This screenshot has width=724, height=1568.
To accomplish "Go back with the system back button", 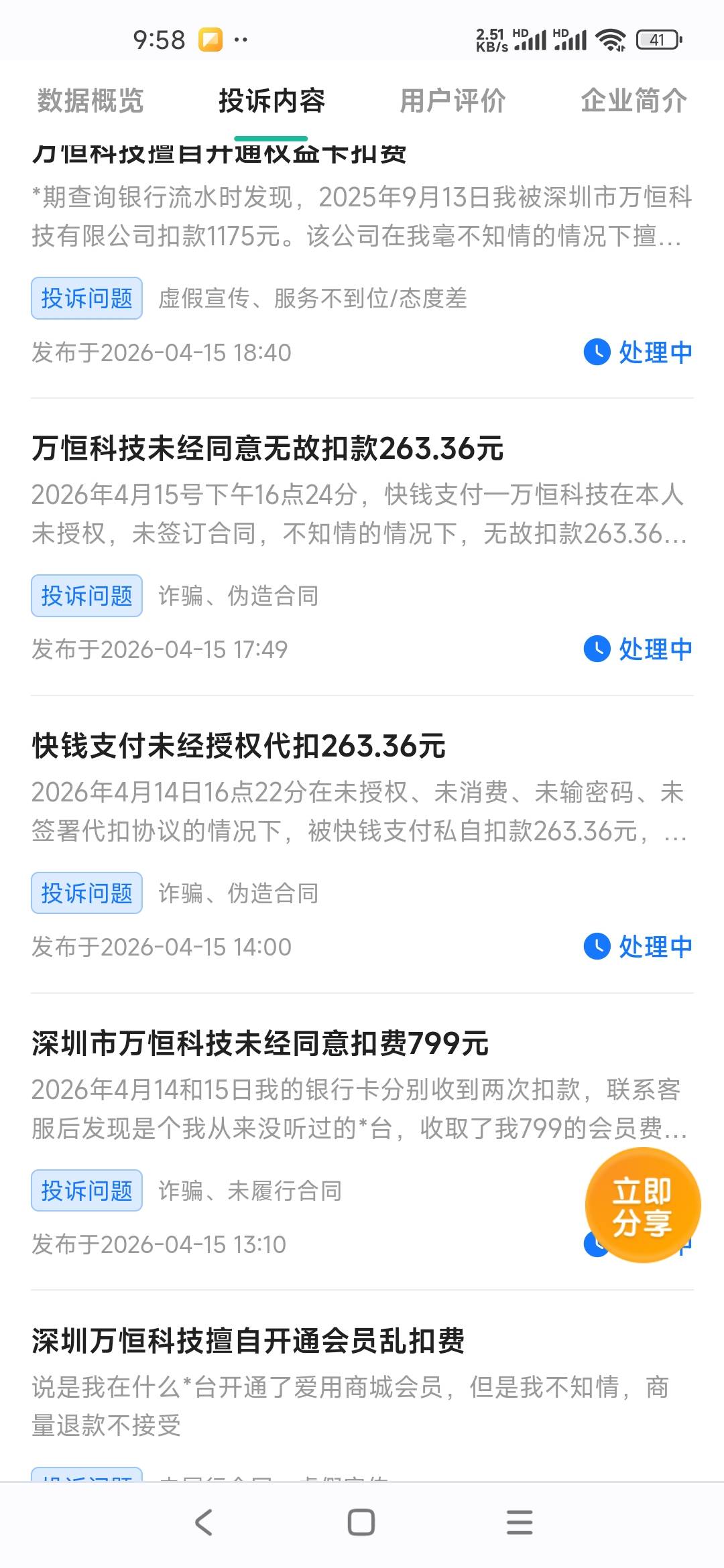I will (x=203, y=1522).
